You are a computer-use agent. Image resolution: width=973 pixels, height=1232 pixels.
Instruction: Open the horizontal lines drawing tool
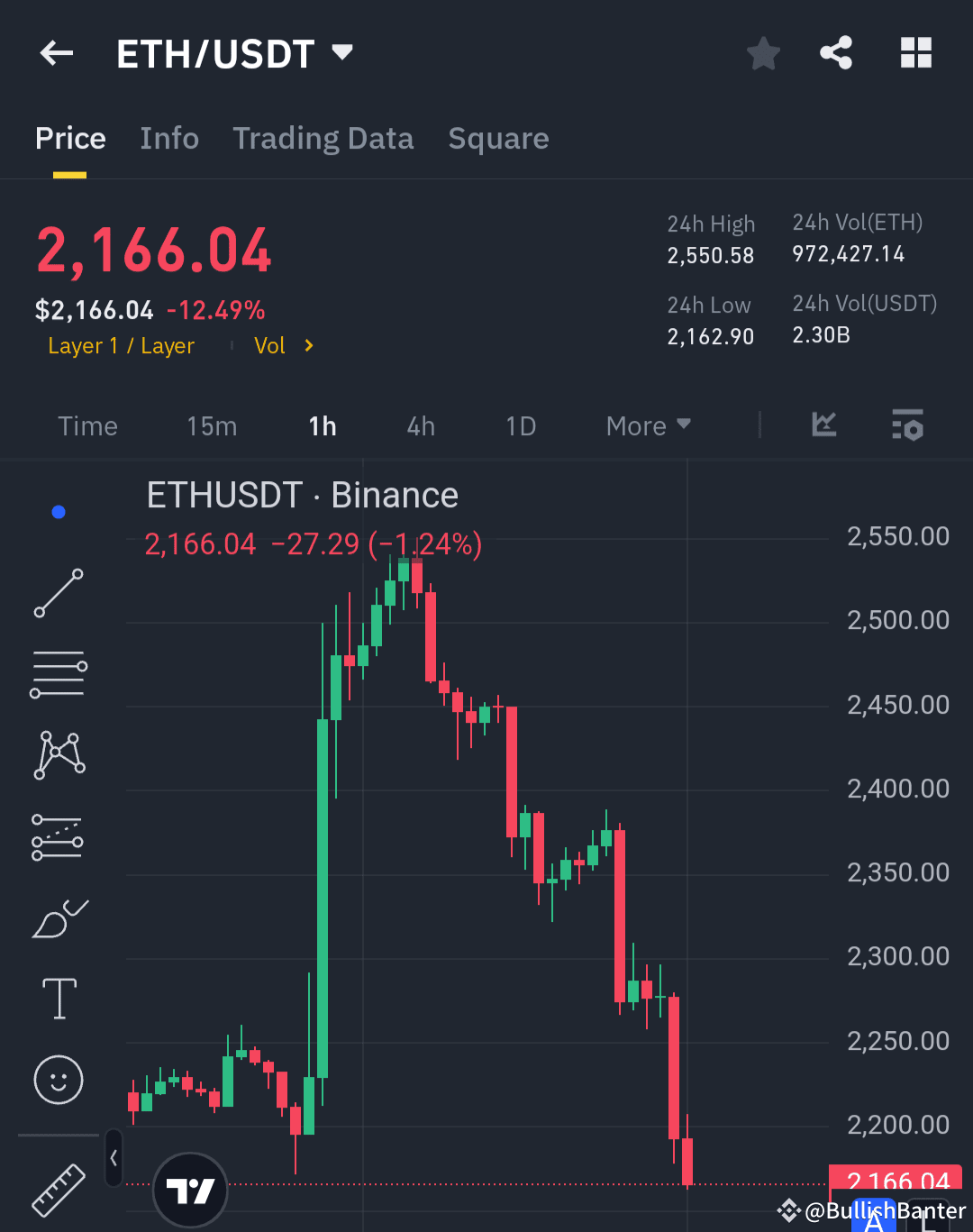58,674
